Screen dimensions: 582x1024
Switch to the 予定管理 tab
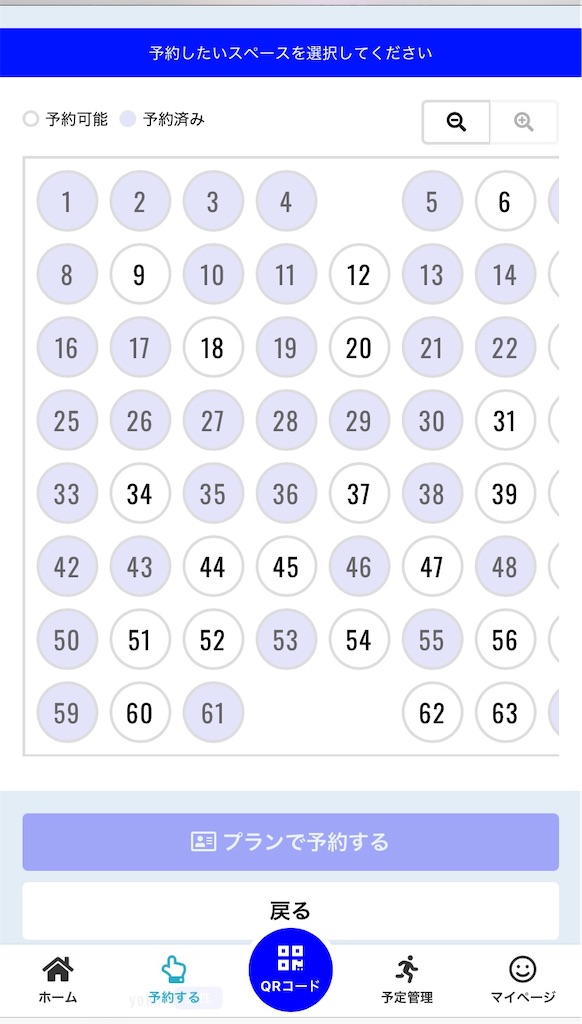(407, 980)
